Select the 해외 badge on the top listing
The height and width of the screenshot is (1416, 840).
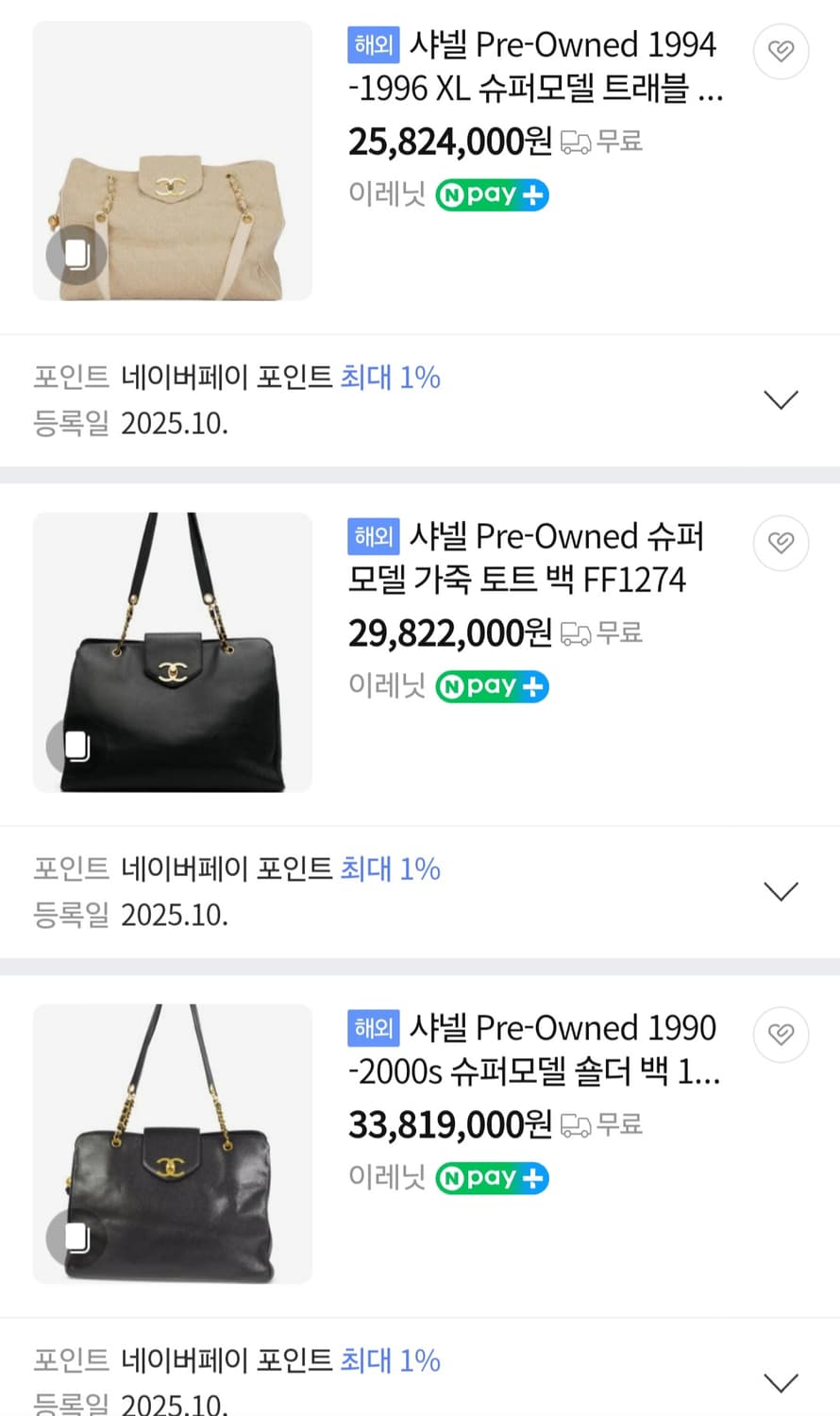372,44
